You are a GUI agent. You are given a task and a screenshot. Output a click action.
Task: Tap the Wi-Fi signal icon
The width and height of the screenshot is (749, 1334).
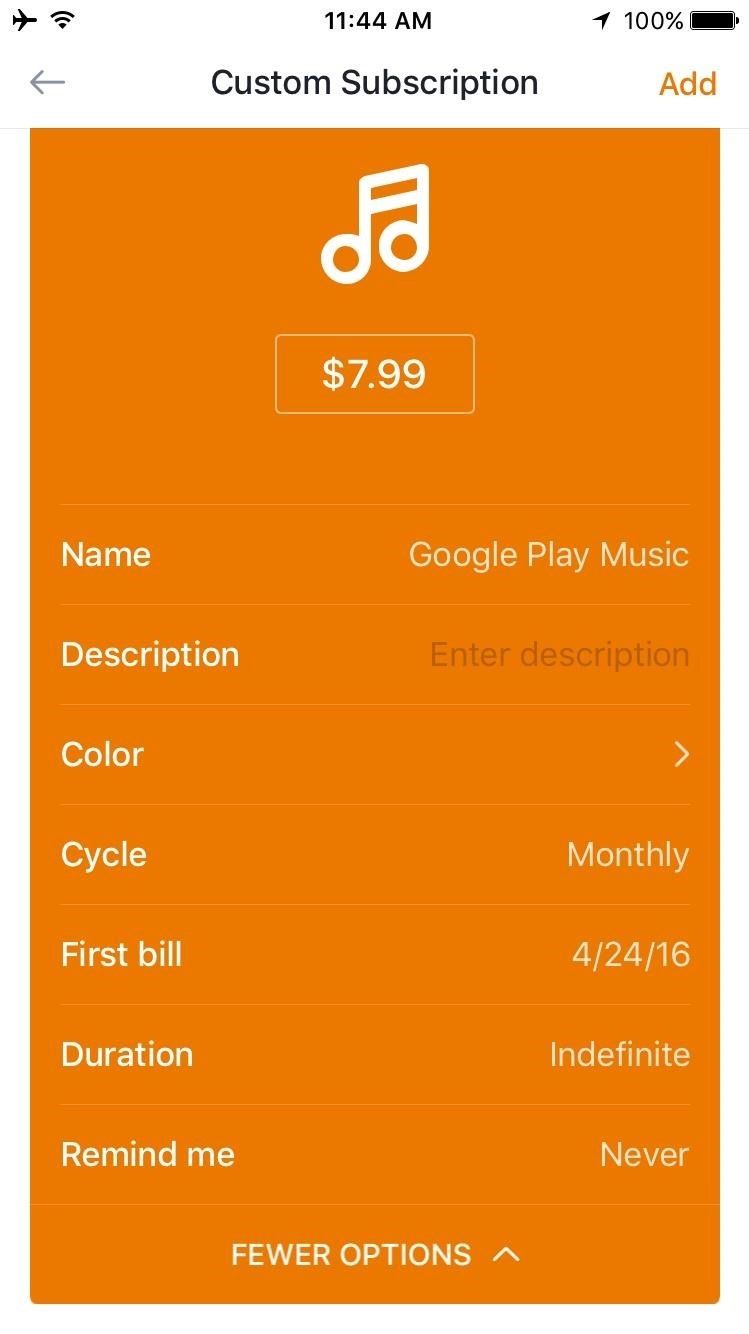coord(62,19)
